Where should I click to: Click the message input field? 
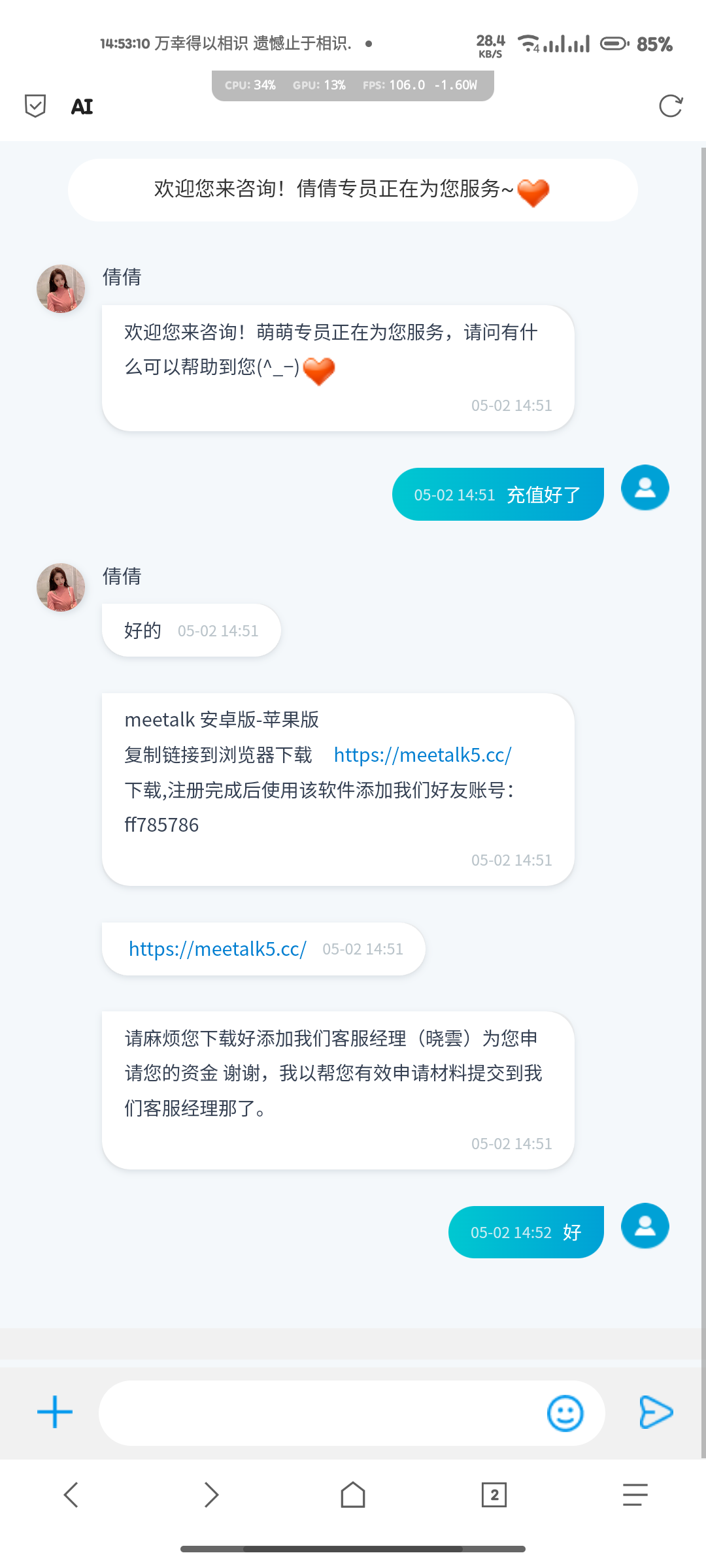327,1412
